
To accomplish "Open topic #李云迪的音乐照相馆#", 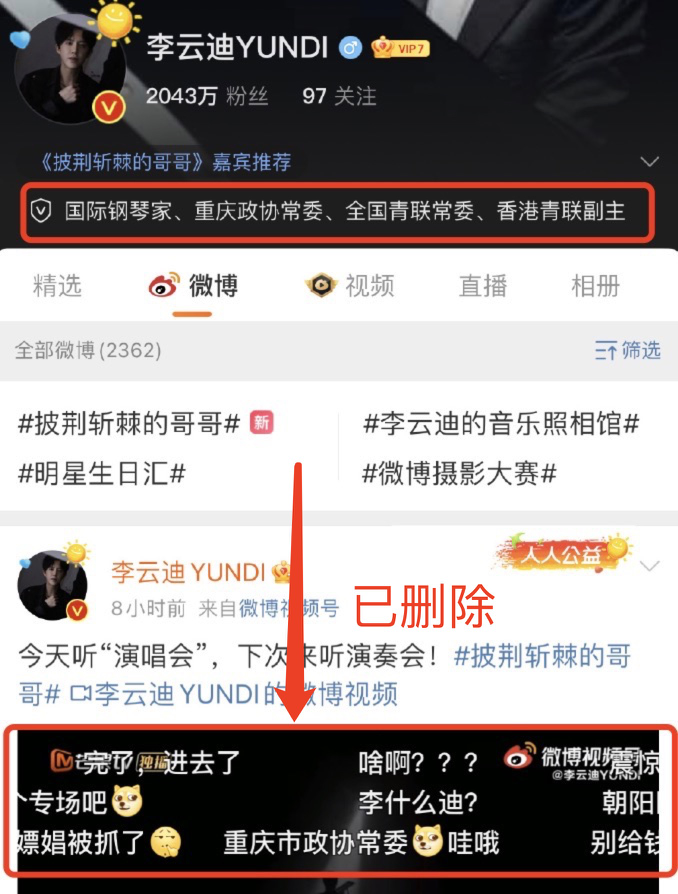I will (500, 423).
